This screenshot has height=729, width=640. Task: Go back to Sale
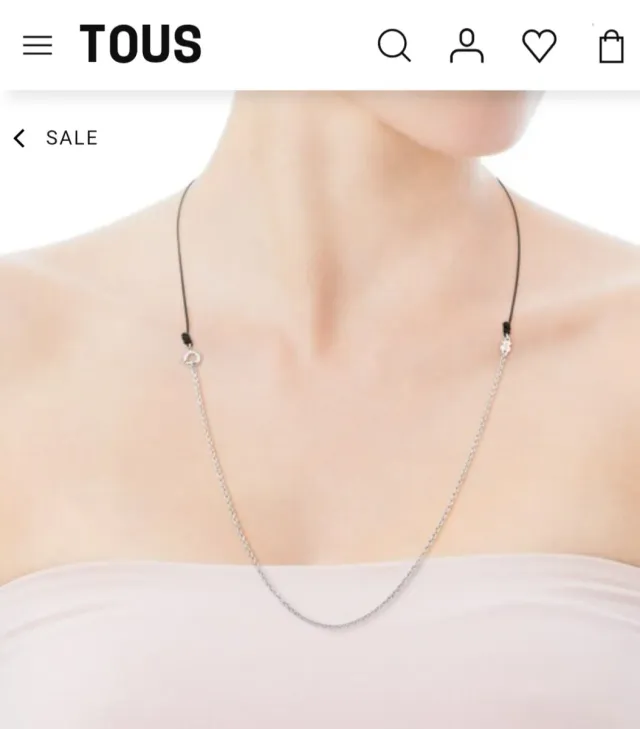click(x=56, y=138)
